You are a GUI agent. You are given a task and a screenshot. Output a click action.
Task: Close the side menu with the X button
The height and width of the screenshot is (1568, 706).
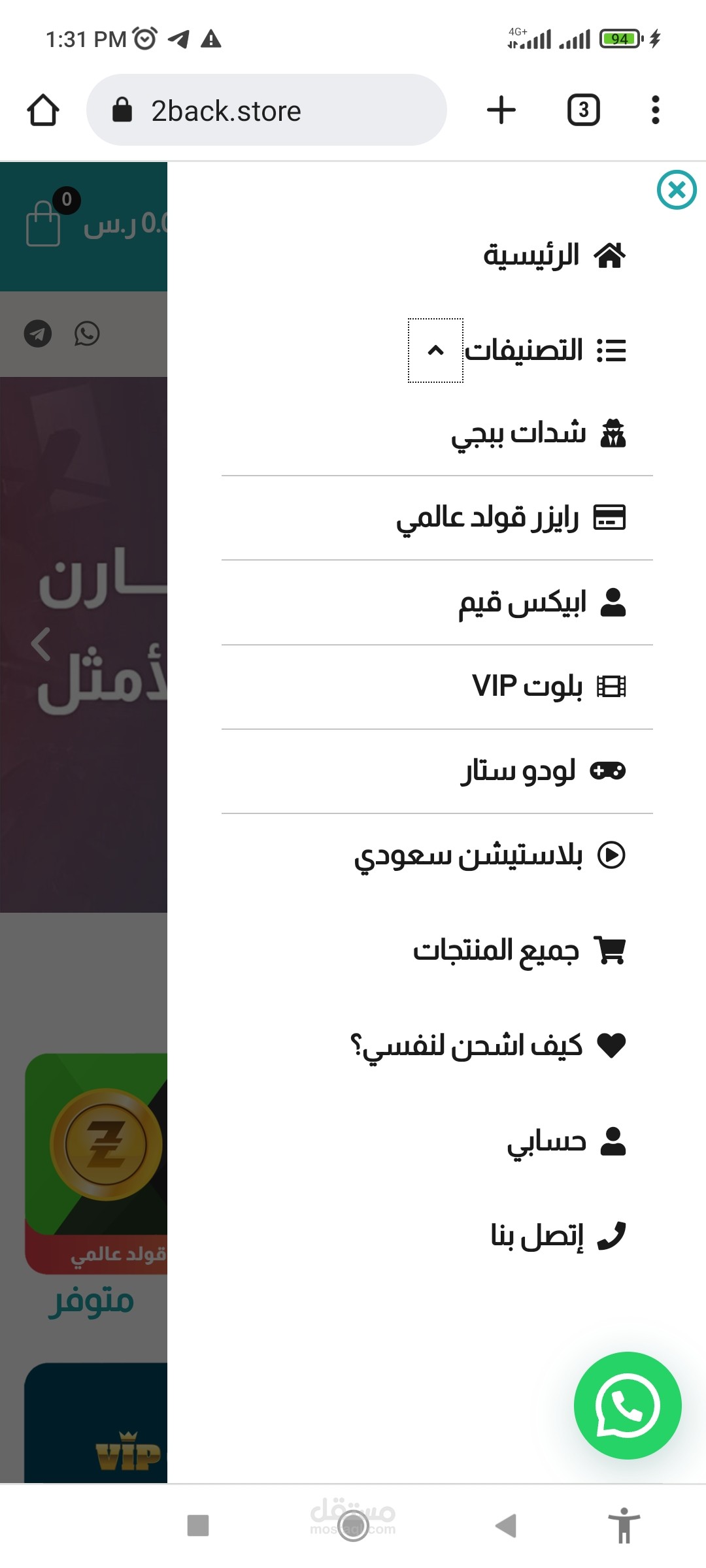[x=677, y=190]
